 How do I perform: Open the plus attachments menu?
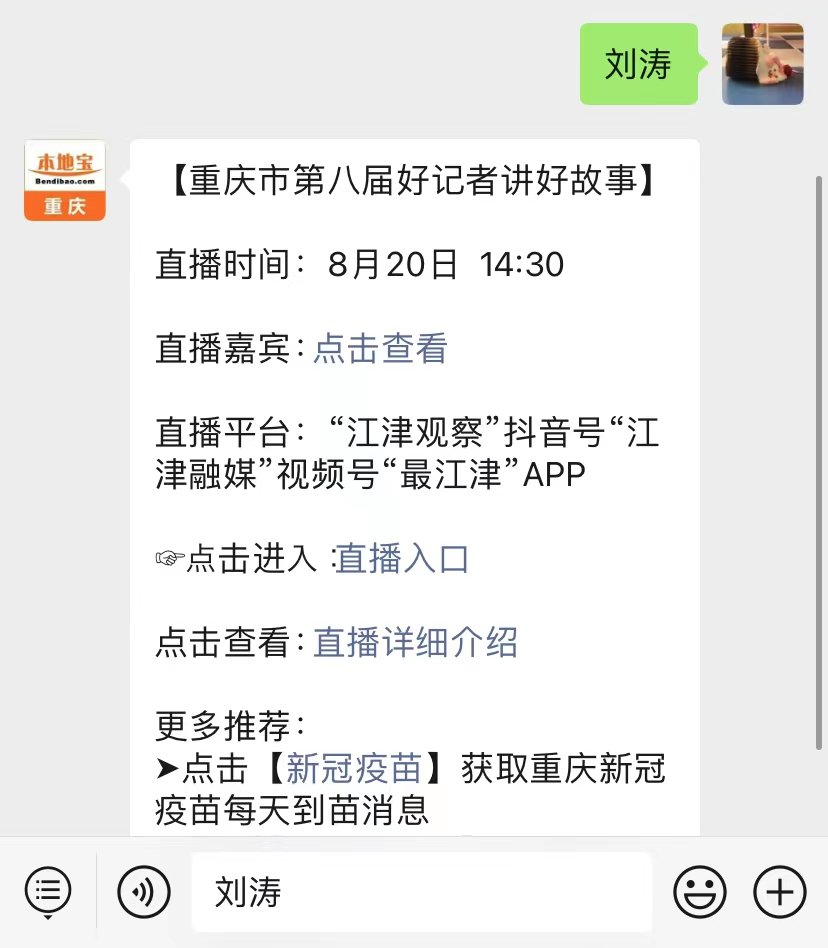[779, 891]
